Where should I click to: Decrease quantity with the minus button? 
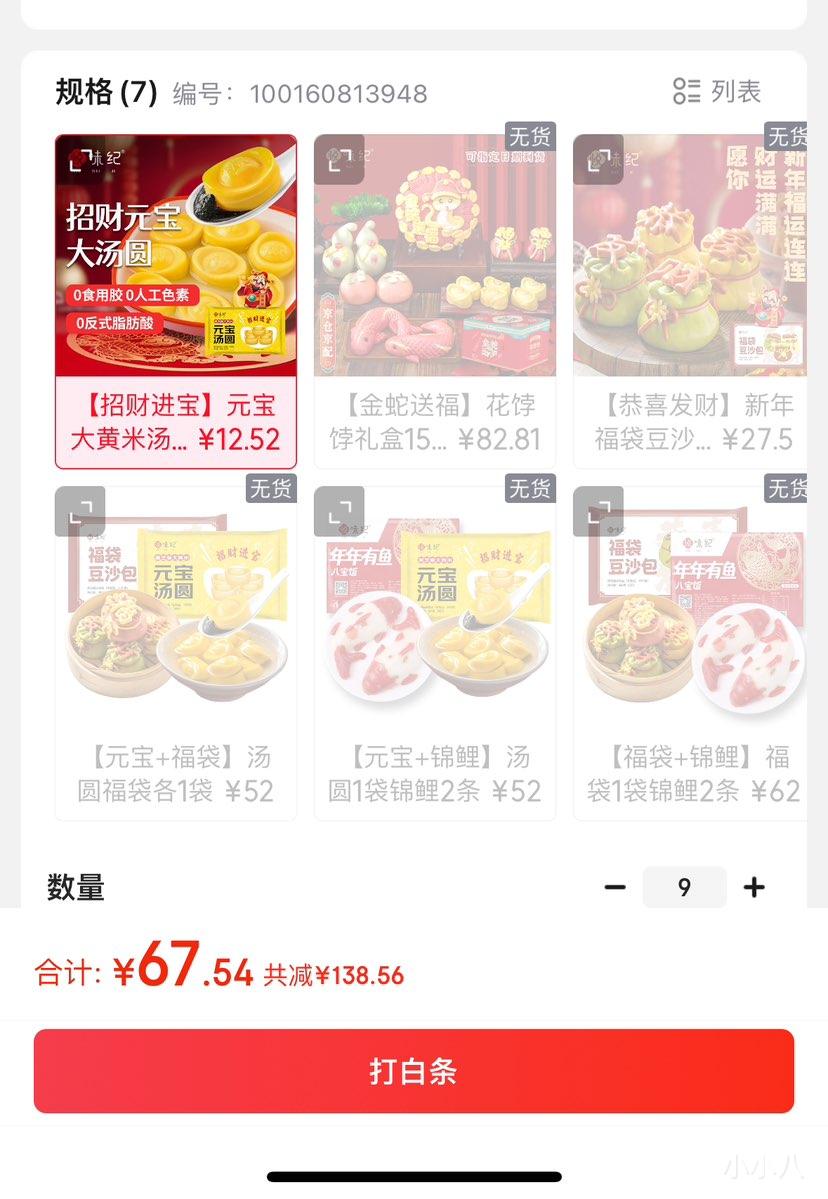(x=615, y=887)
